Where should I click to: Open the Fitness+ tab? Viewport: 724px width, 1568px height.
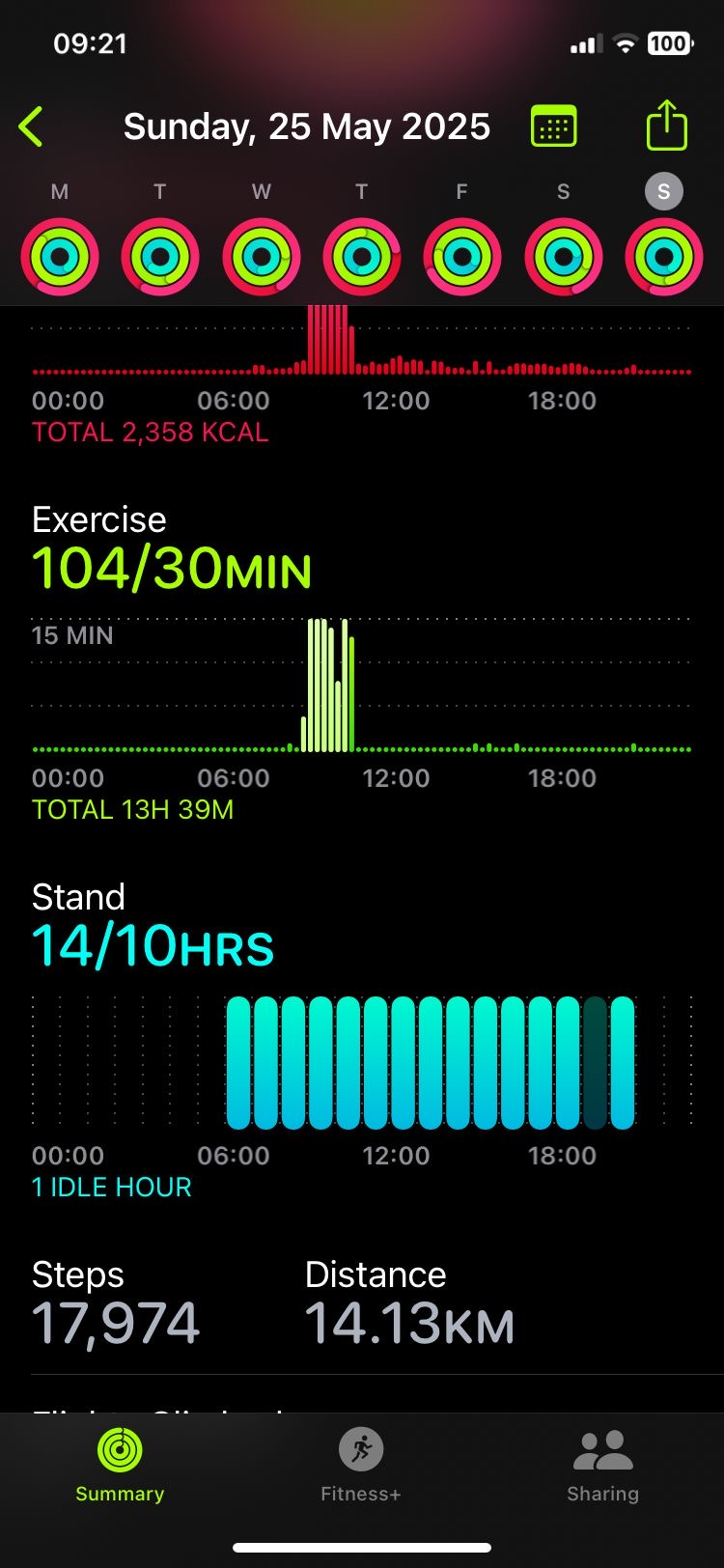361,1465
